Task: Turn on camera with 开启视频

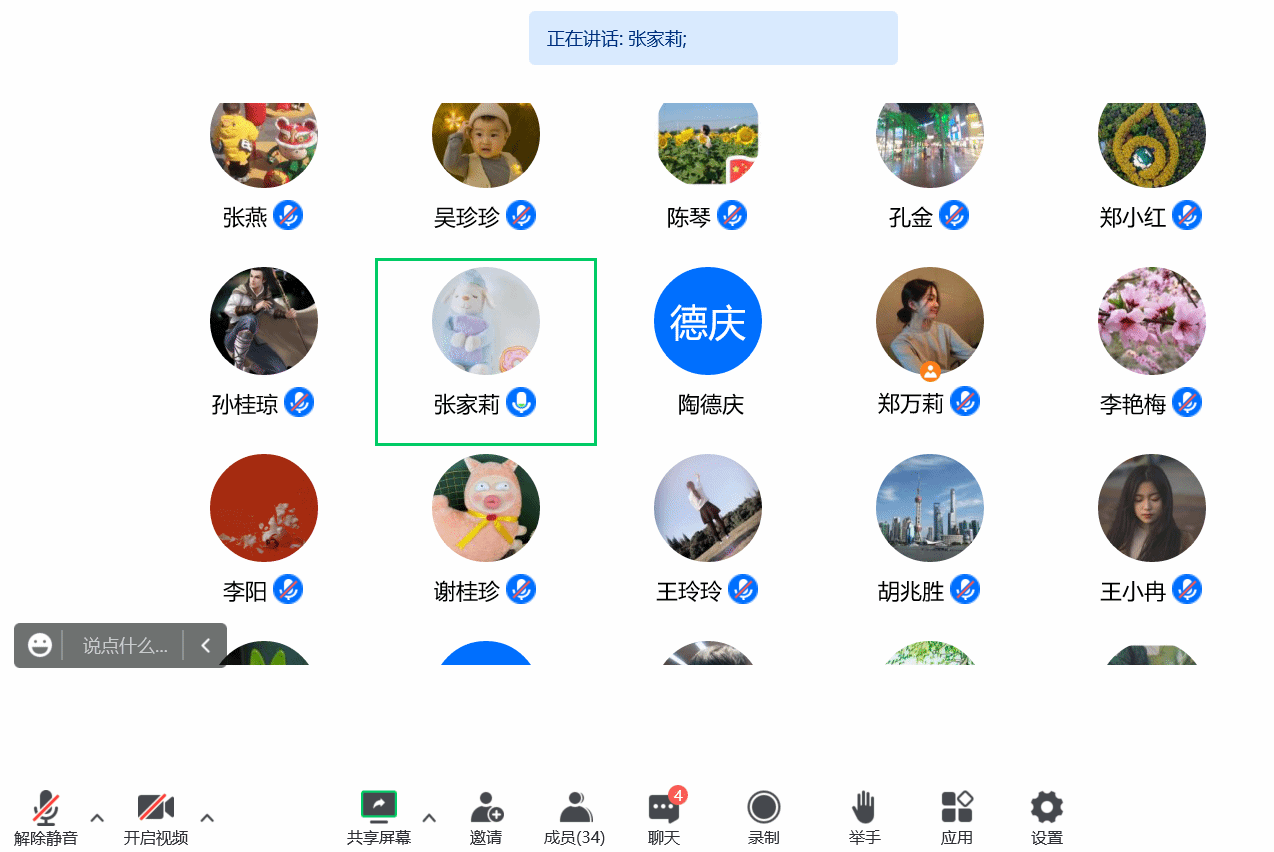Action: (156, 817)
